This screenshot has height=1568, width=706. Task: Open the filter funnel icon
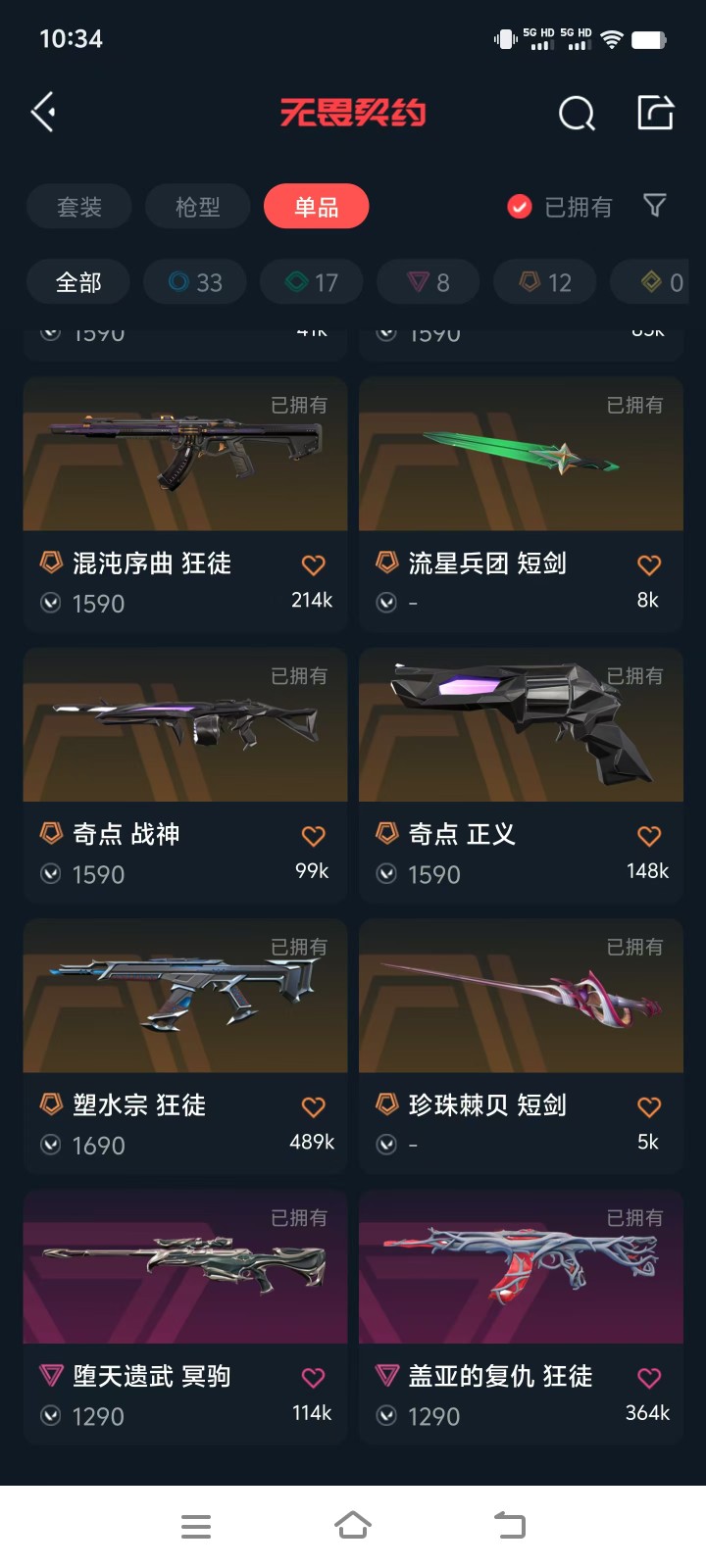(x=654, y=205)
